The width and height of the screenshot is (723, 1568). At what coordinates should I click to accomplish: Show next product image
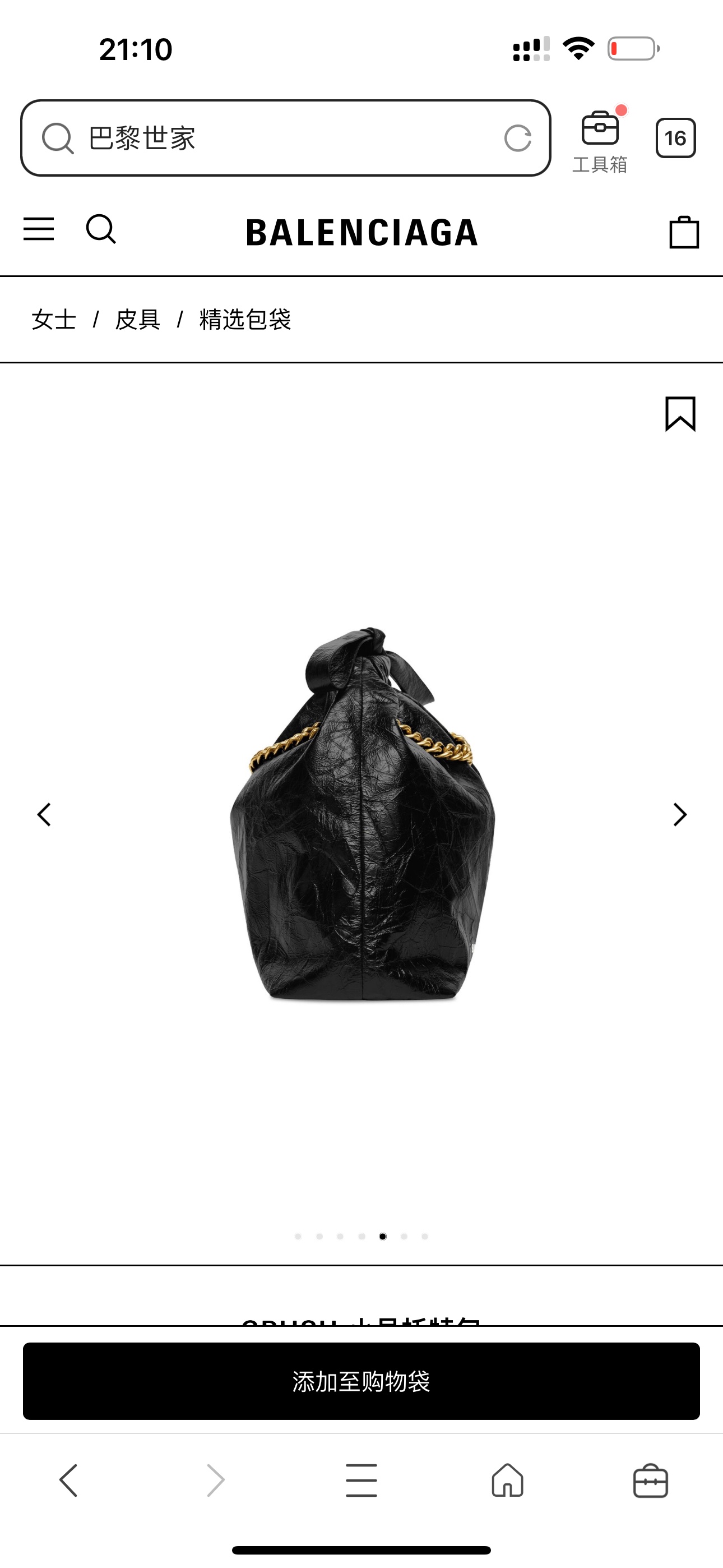680,814
